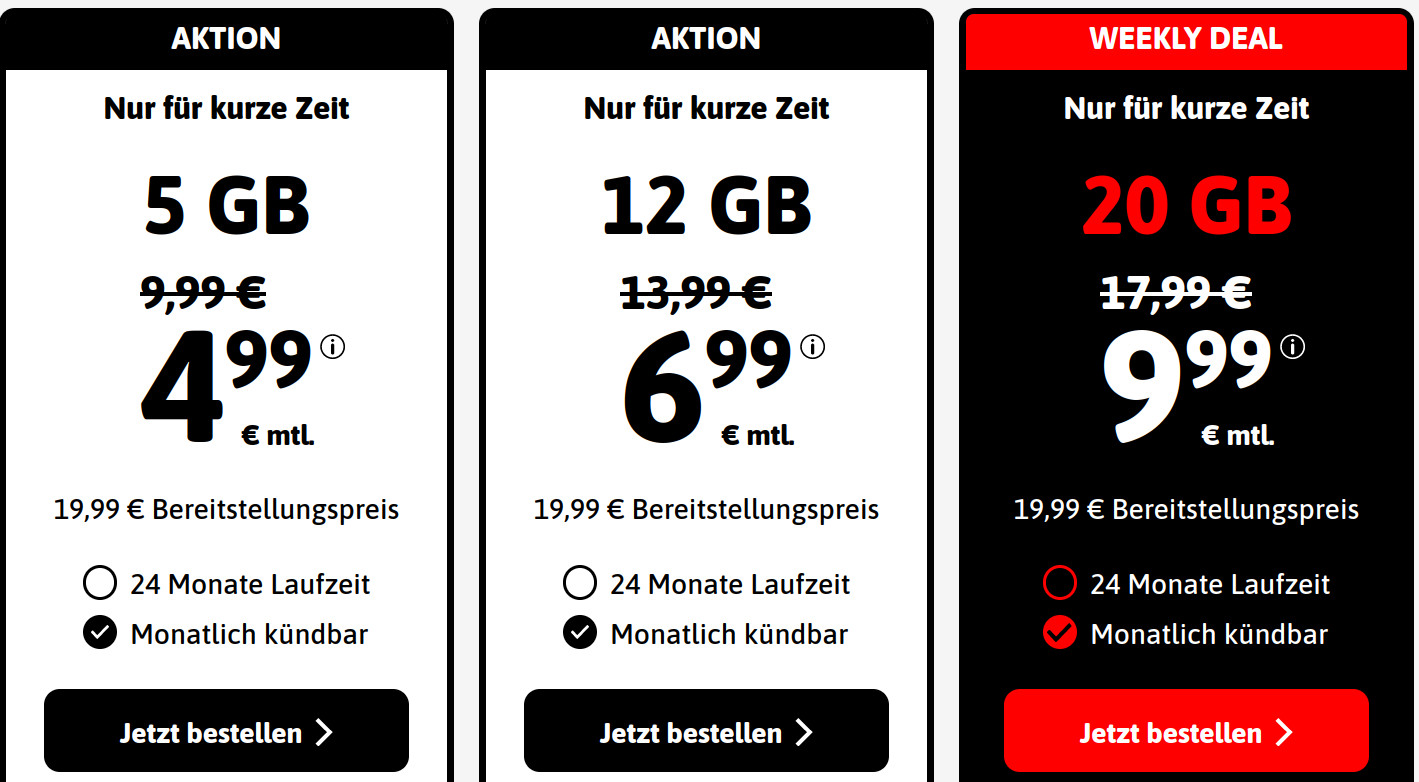Open price info icon beside 9,99 € deal
The height and width of the screenshot is (782, 1419).
click(x=1293, y=347)
